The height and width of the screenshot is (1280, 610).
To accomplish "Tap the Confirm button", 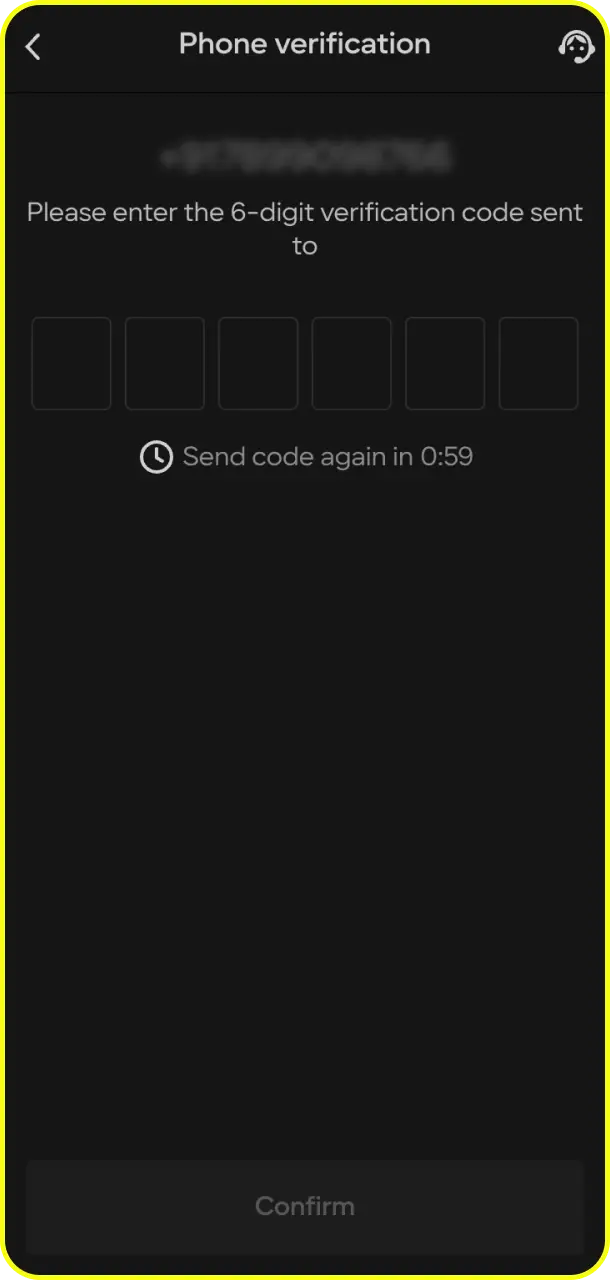I will 305,1206.
